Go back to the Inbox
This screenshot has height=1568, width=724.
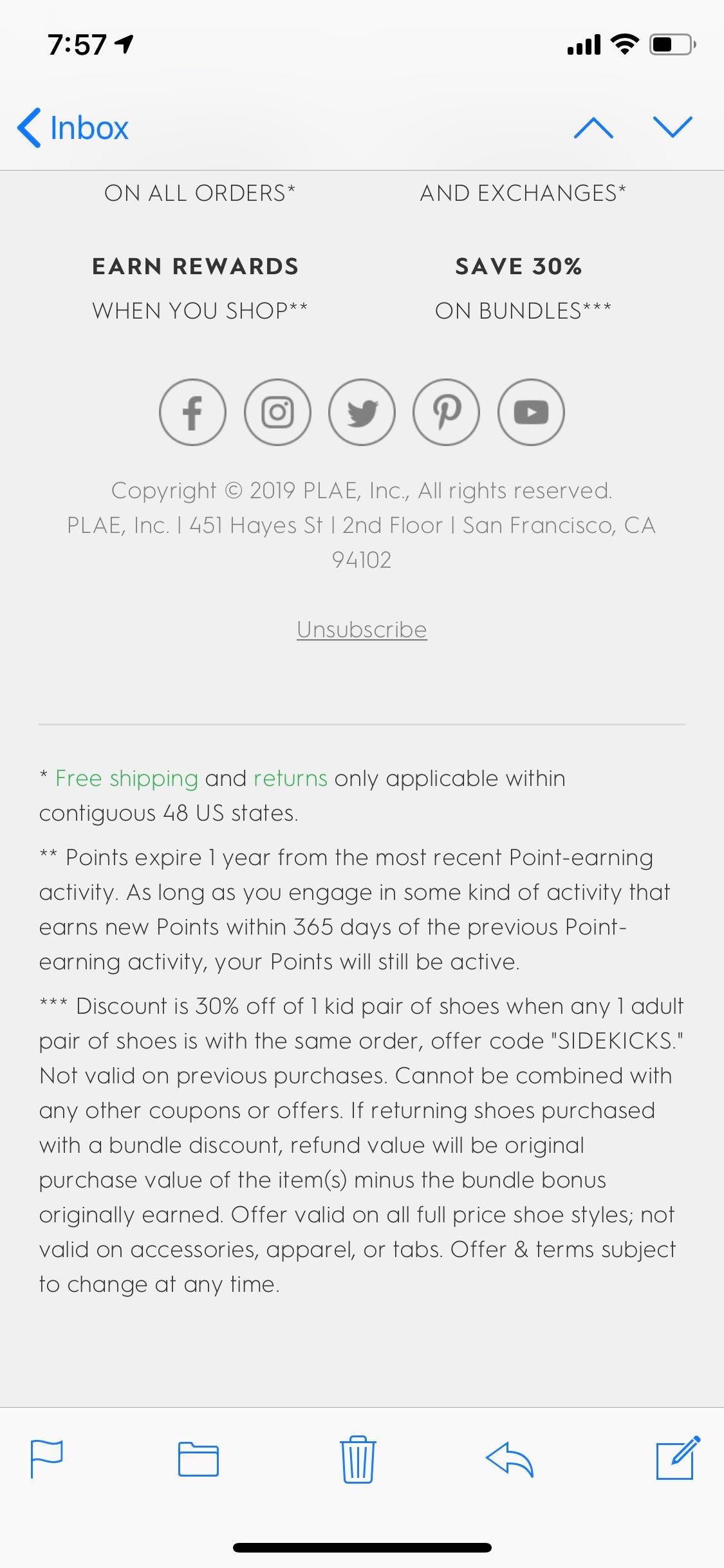(x=73, y=127)
